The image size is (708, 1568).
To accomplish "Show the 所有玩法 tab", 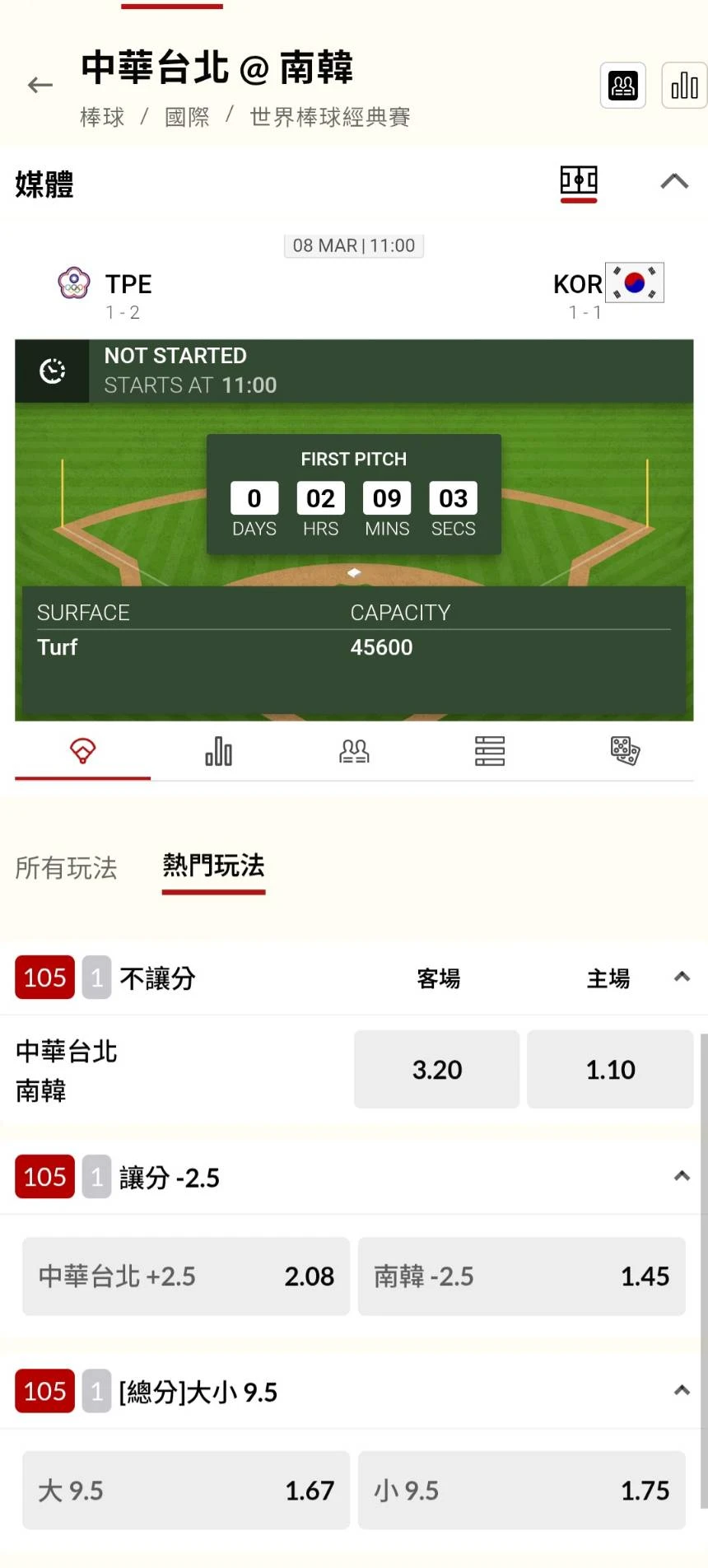I will tap(66, 867).
